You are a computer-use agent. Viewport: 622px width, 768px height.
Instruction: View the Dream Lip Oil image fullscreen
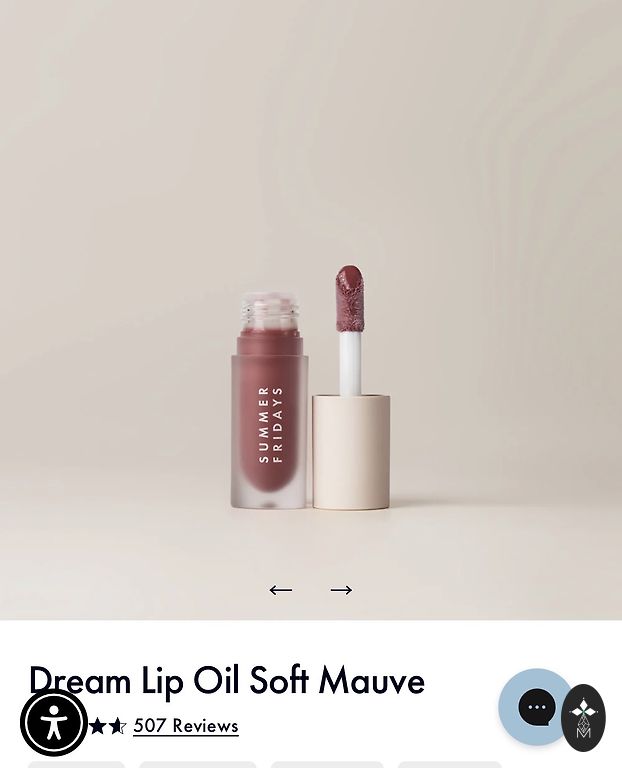click(310, 390)
